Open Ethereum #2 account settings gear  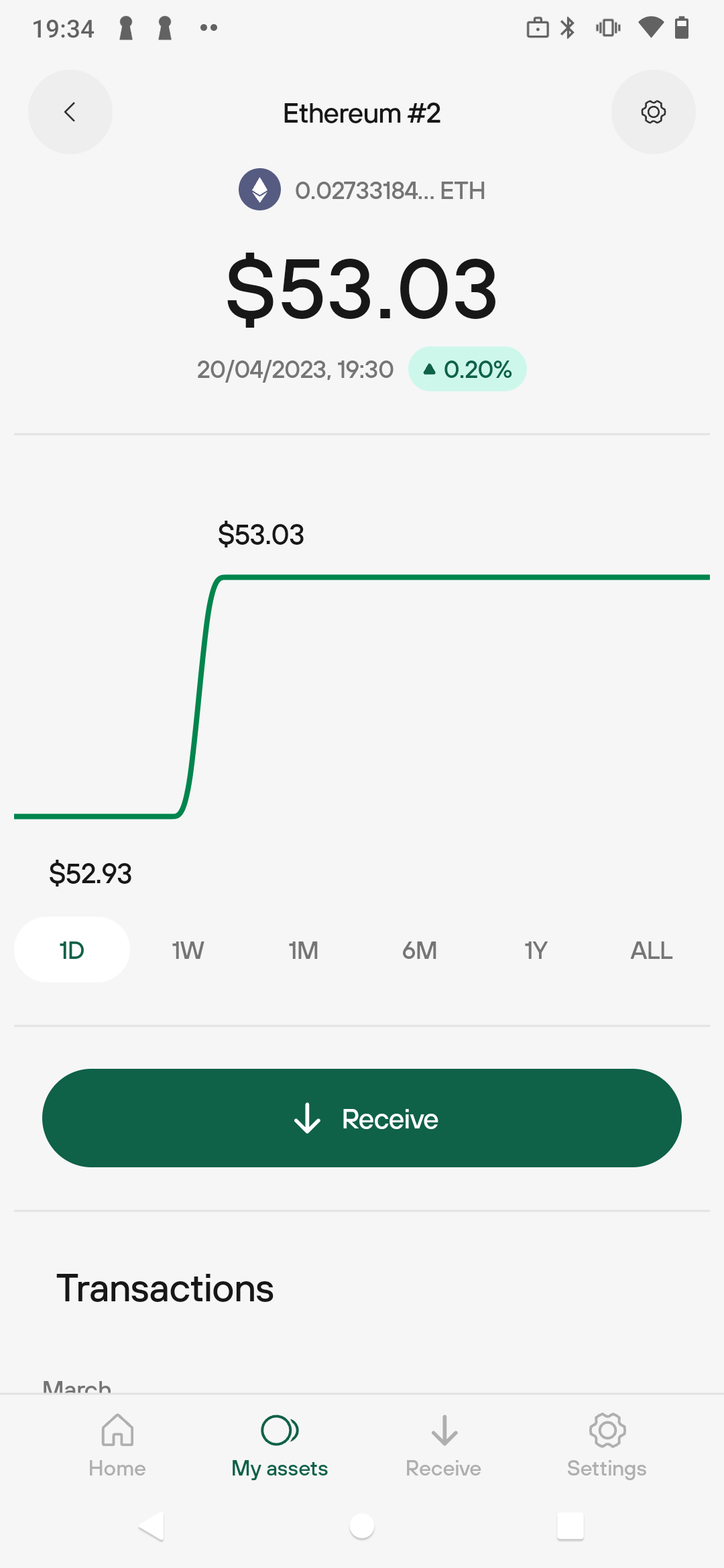(653, 112)
